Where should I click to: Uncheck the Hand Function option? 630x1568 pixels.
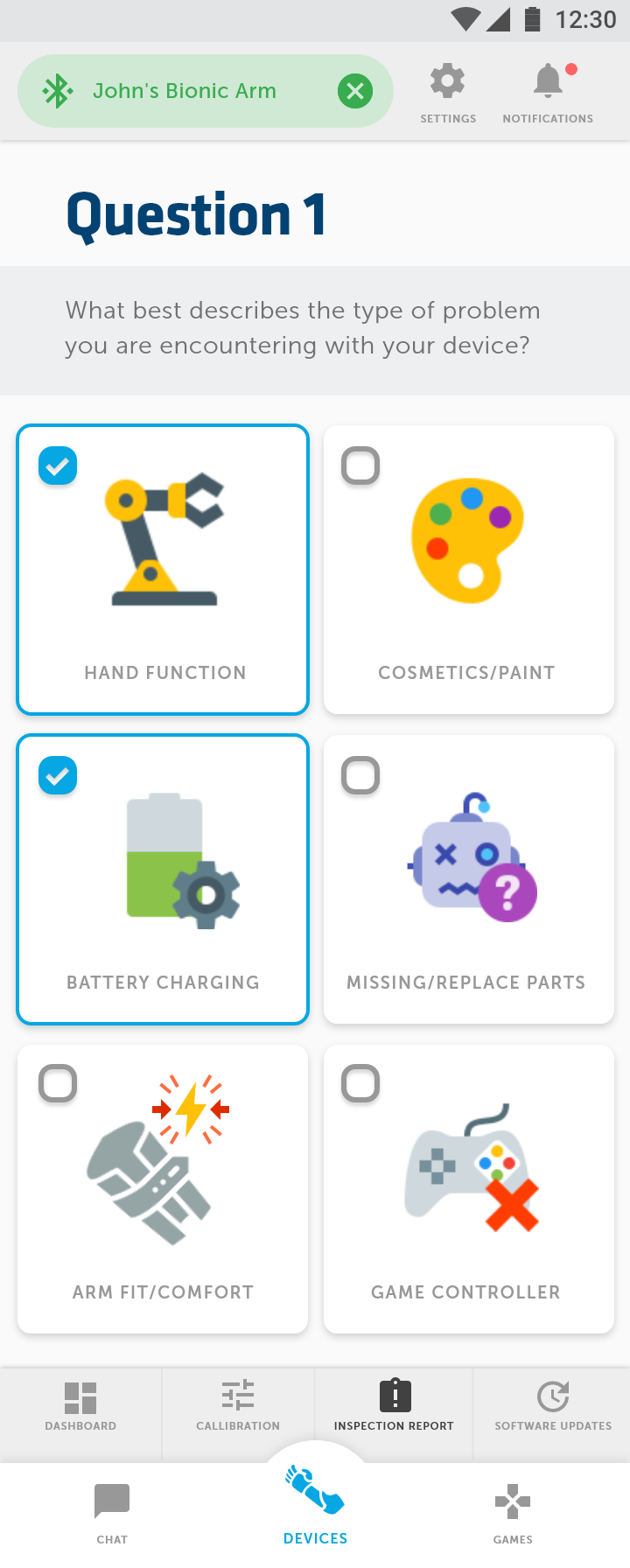point(58,466)
